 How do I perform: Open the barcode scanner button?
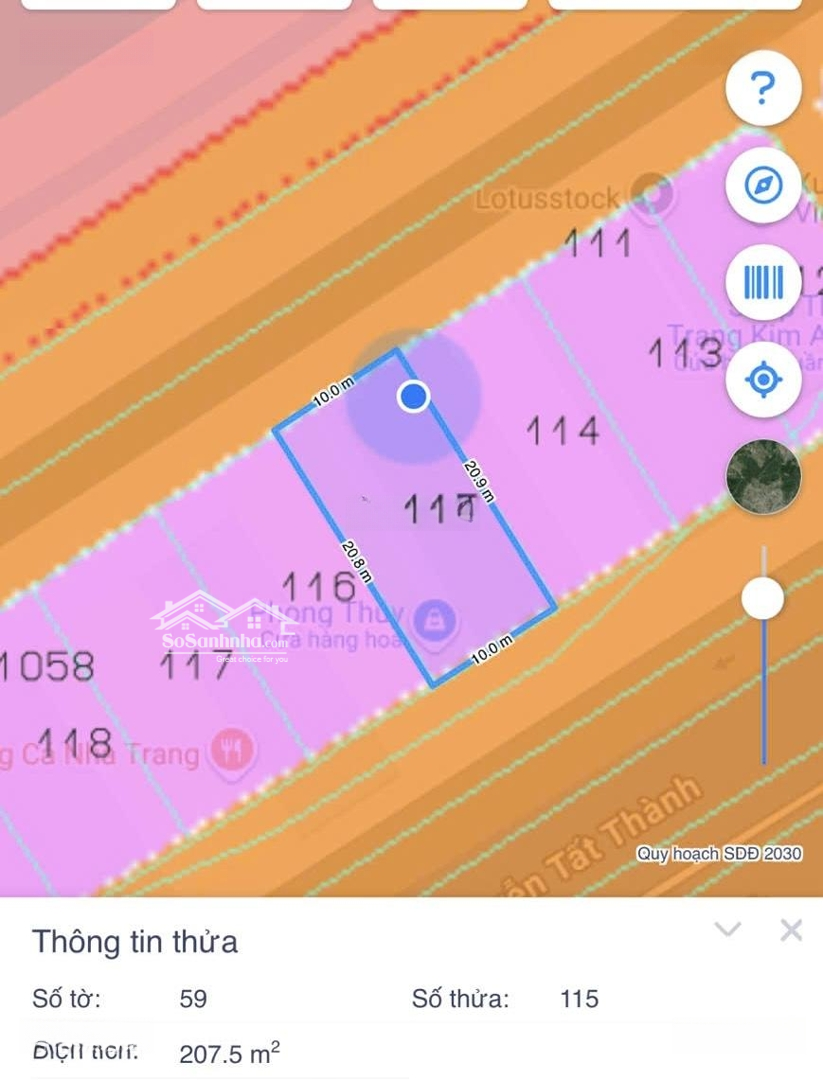tap(763, 283)
